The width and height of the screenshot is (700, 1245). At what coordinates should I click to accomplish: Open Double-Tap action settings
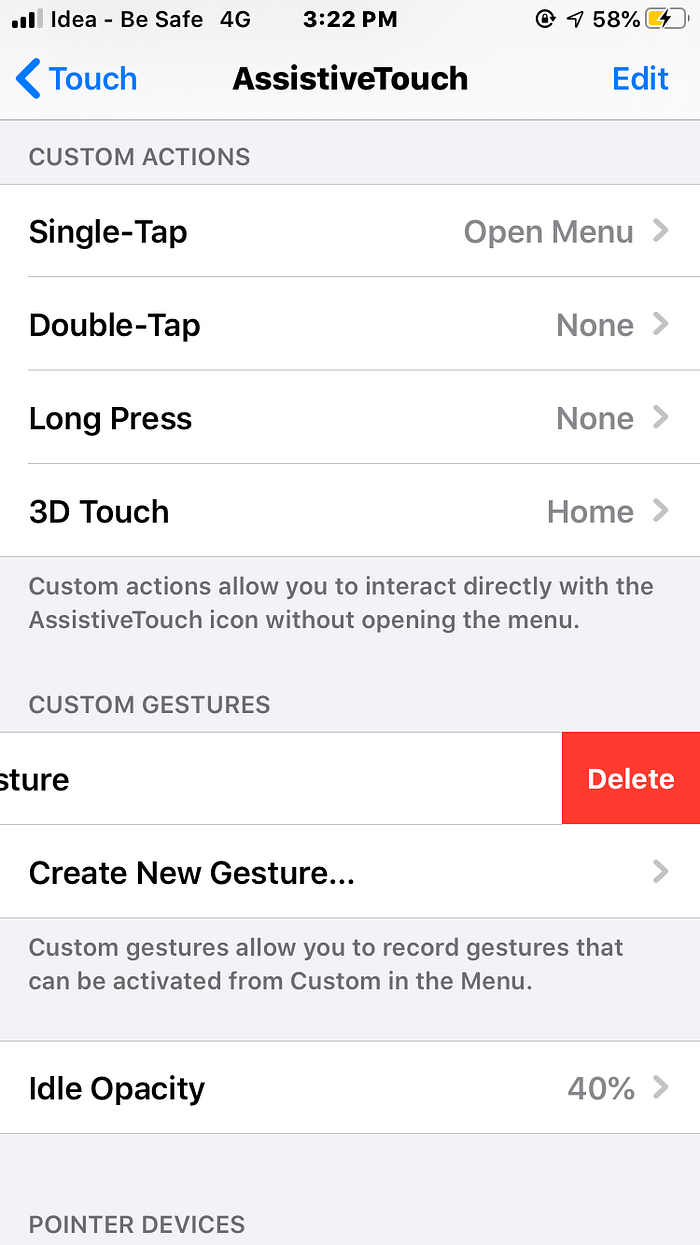(x=350, y=325)
